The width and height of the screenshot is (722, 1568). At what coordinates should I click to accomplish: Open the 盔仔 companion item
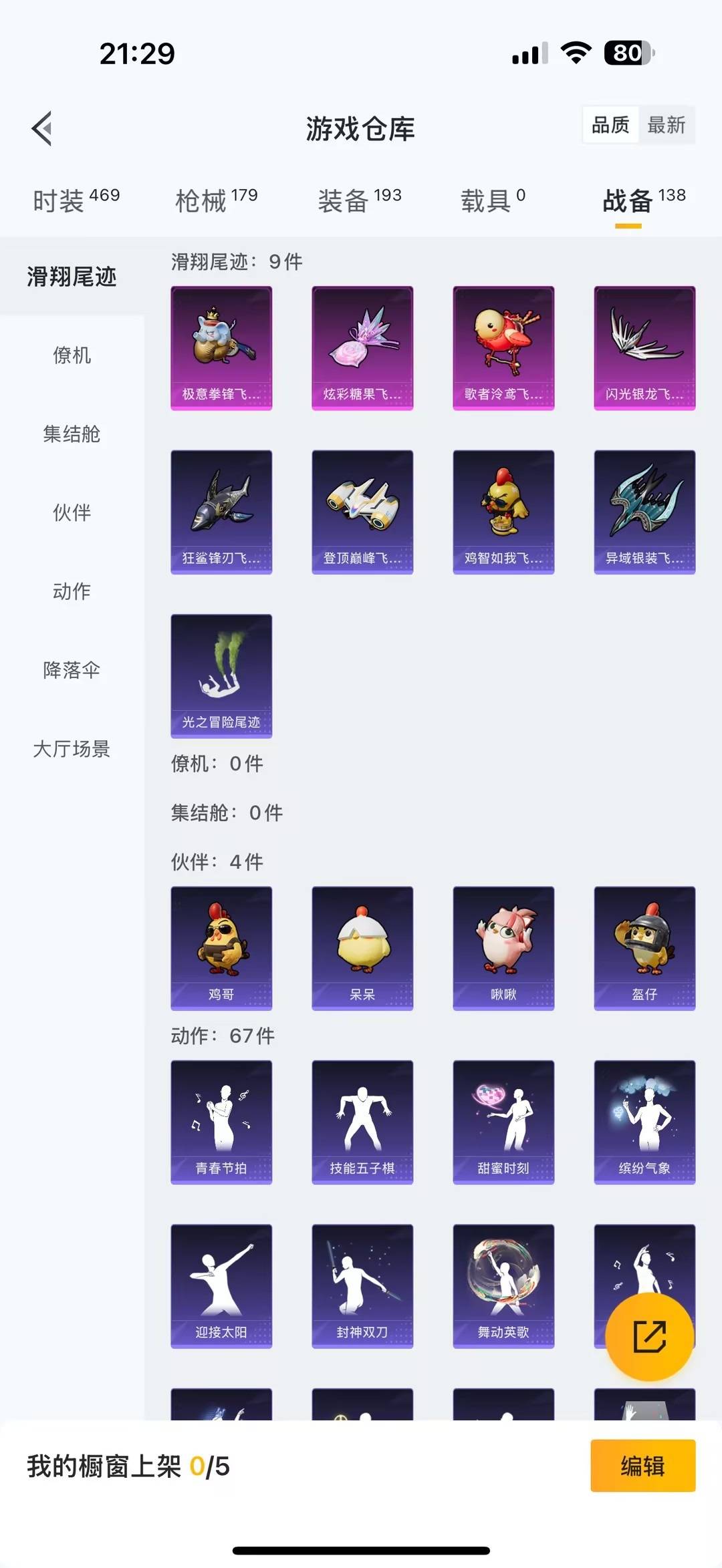[x=644, y=949]
